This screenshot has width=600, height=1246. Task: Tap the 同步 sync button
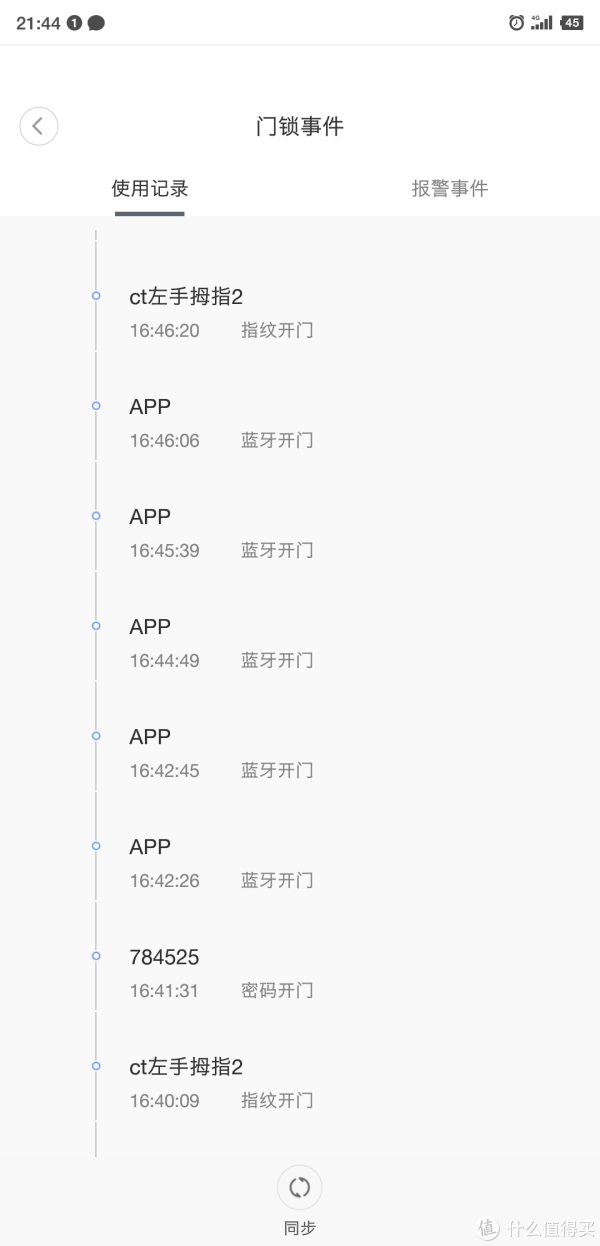click(x=299, y=1188)
